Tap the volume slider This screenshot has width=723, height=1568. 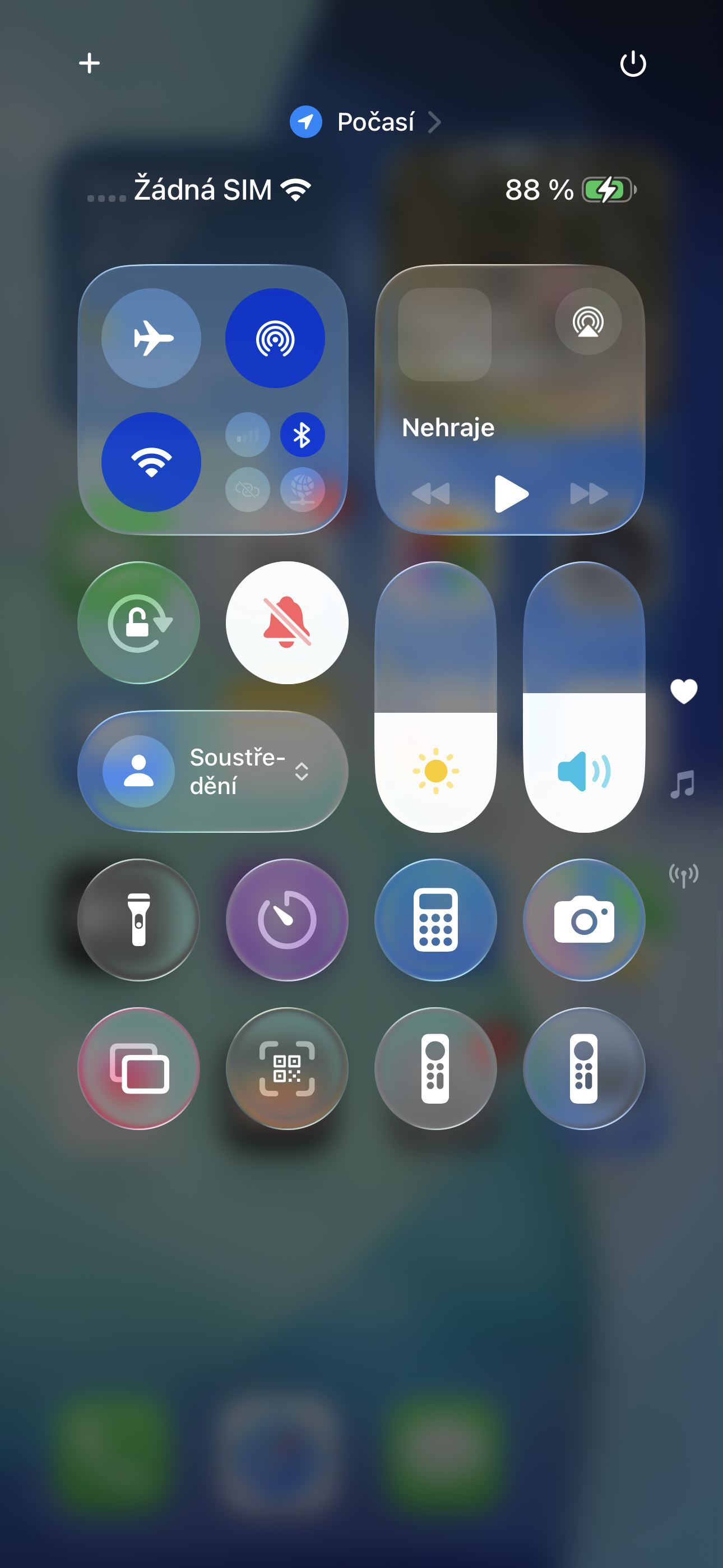584,697
